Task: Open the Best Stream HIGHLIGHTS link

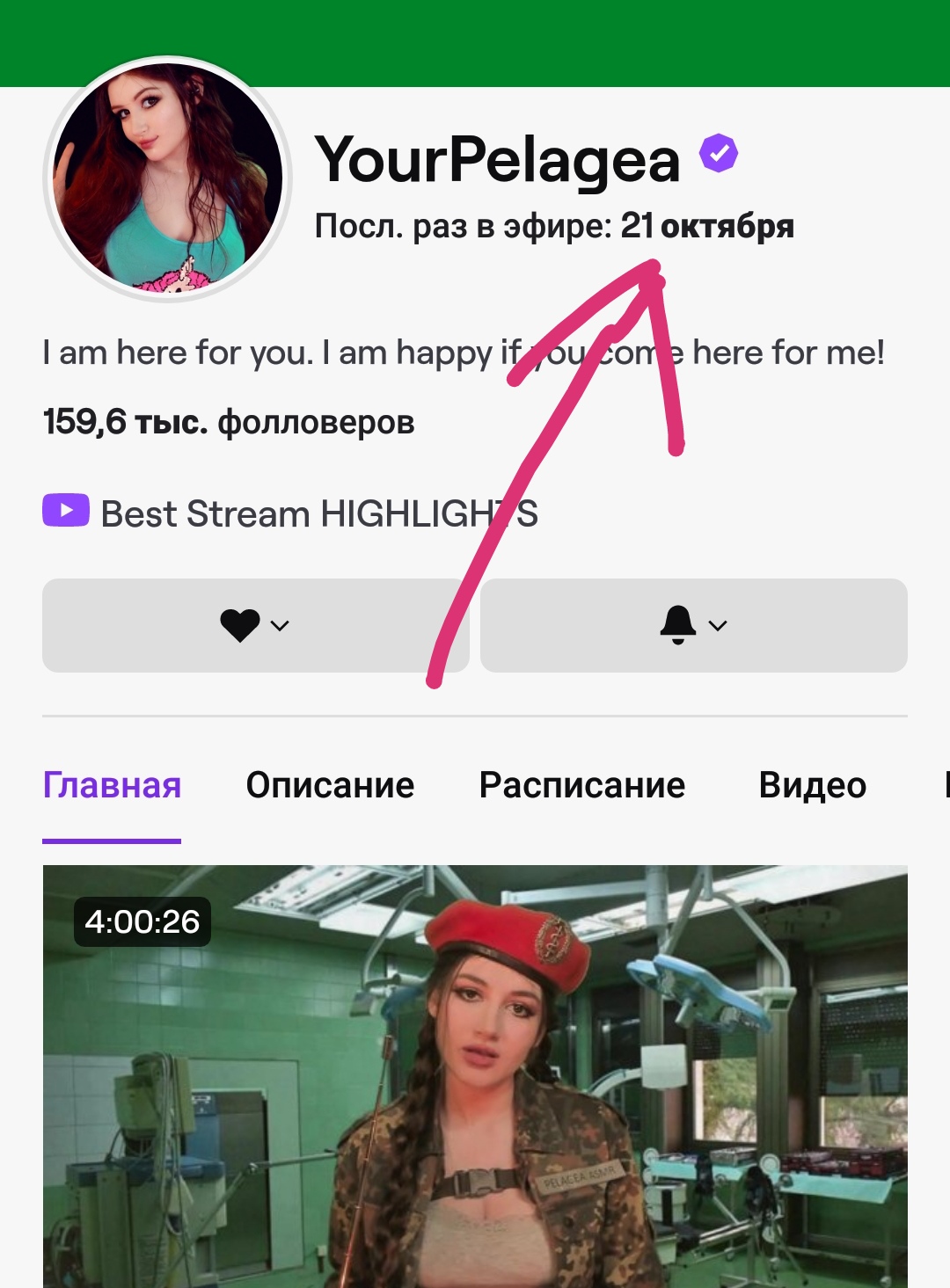Action: click(290, 513)
